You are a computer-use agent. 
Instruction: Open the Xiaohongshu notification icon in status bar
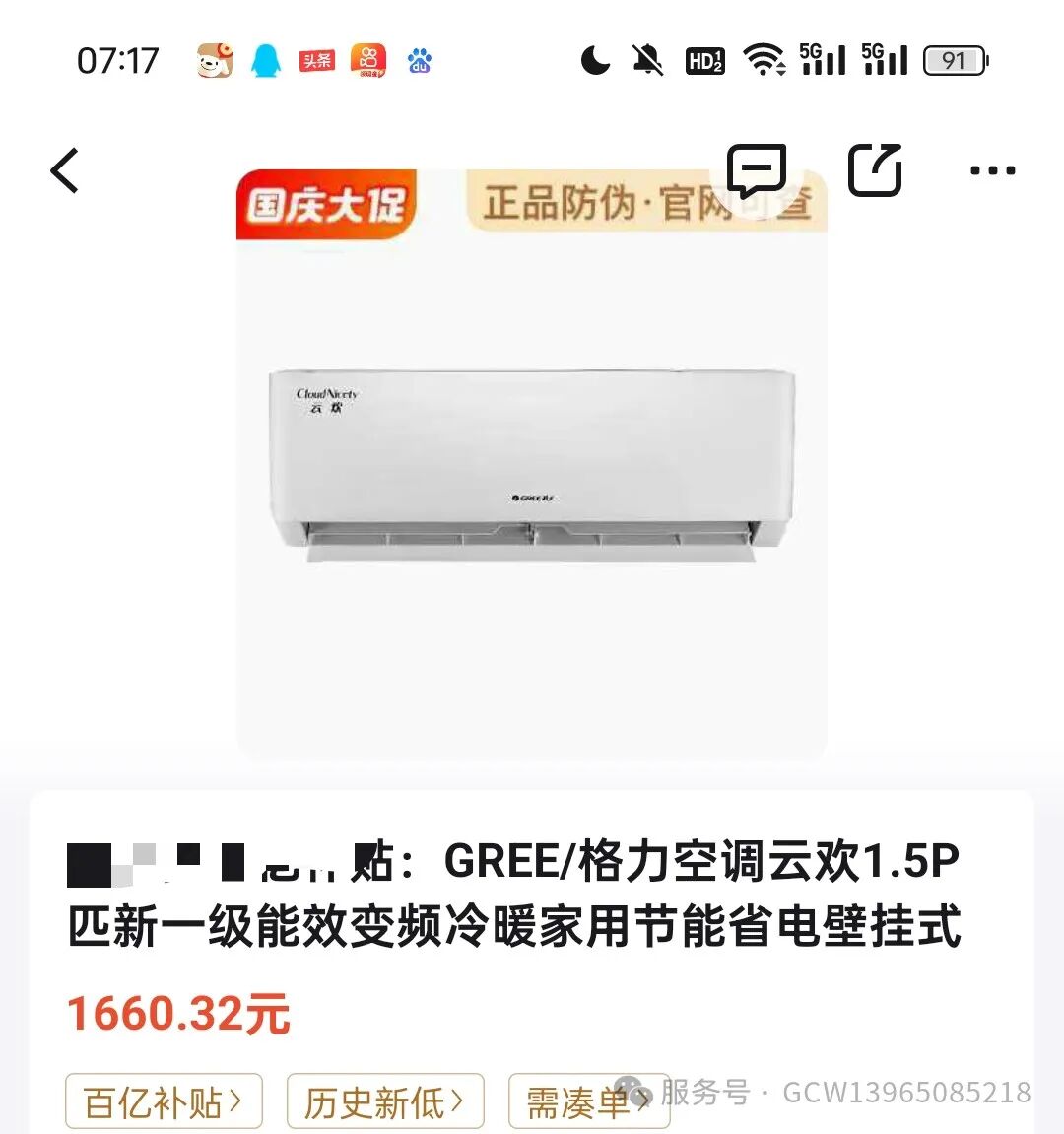pyautogui.click(x=213, y=60)
